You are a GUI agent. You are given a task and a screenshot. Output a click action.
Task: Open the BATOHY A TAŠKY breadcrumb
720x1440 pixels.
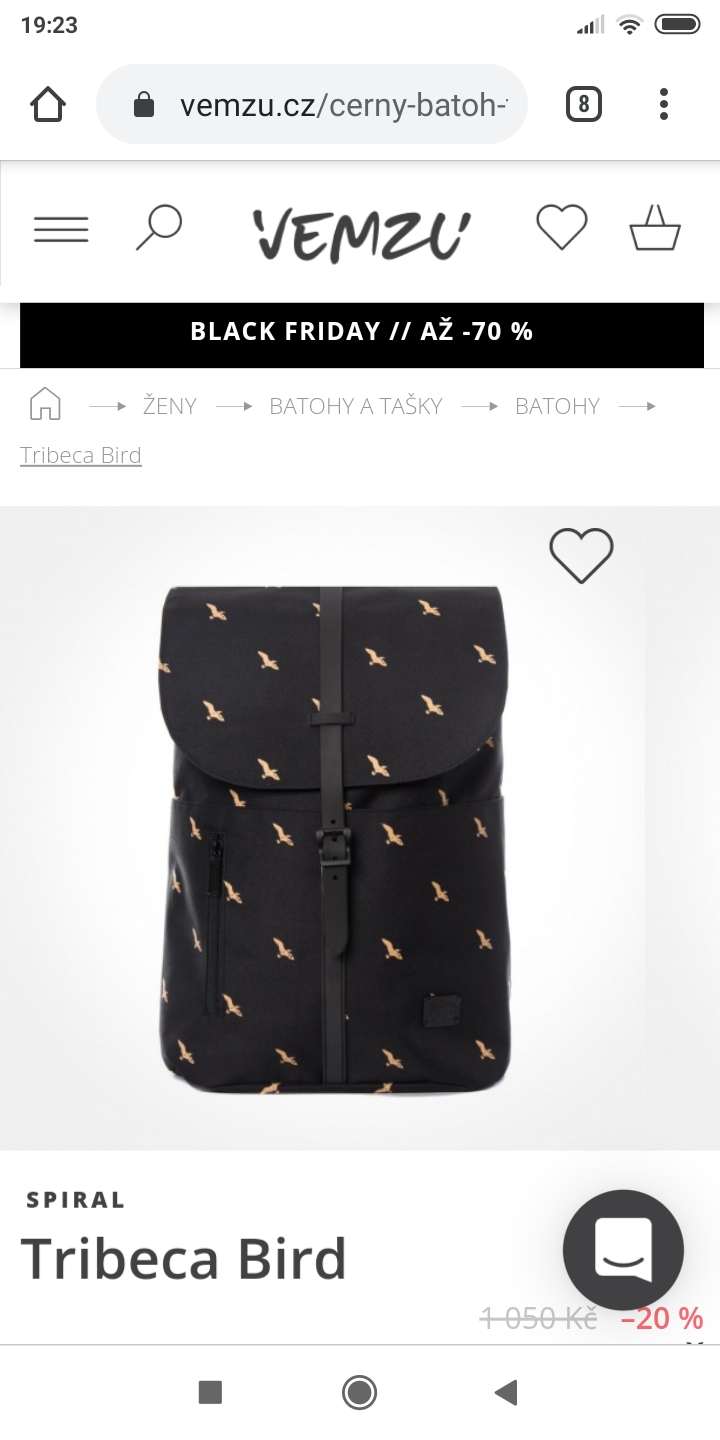point(355,406)
